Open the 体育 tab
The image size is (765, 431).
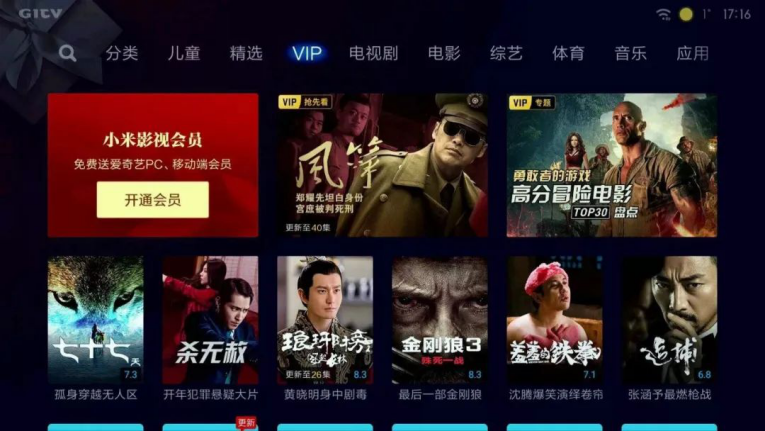pyautogui.click(x=568, y=53)
